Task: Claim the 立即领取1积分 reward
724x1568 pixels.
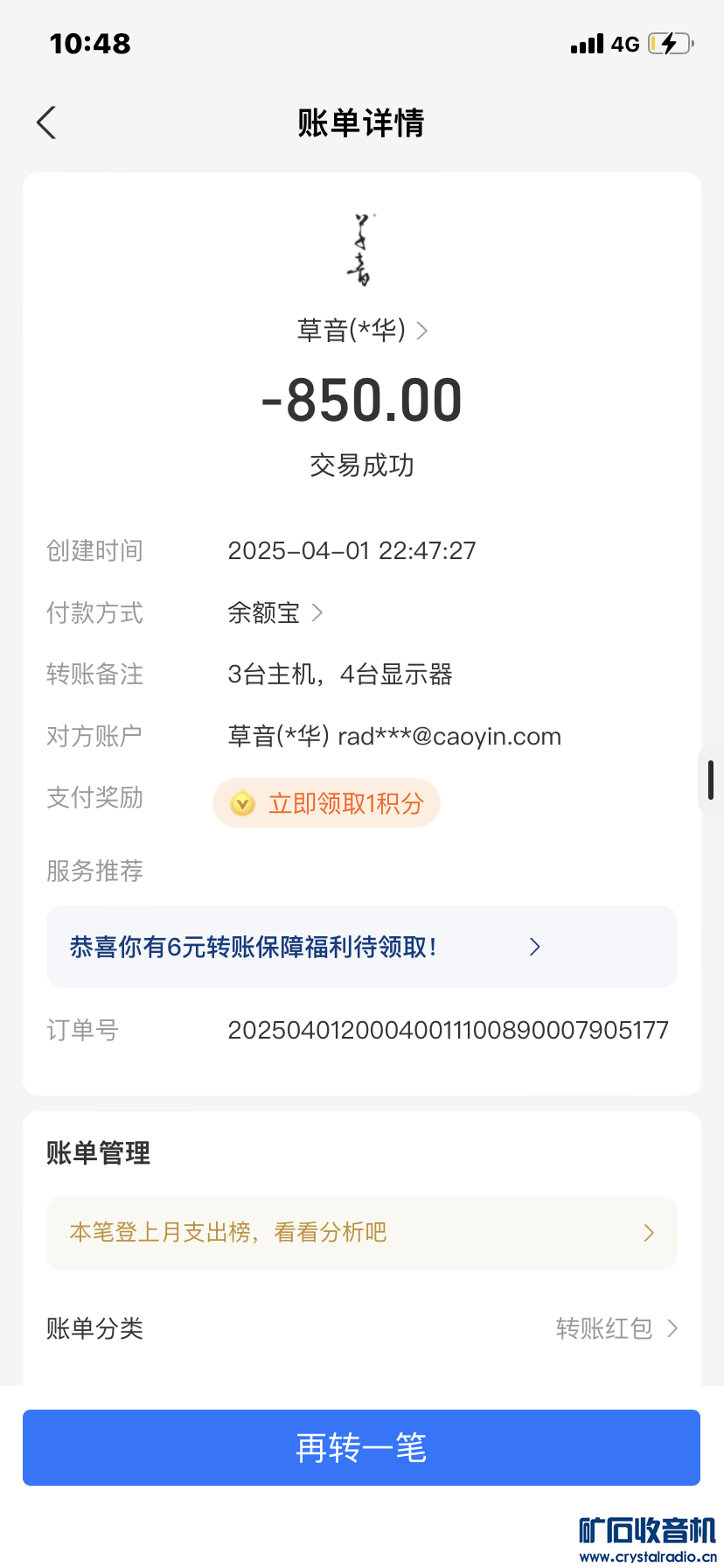Action: 327,802
